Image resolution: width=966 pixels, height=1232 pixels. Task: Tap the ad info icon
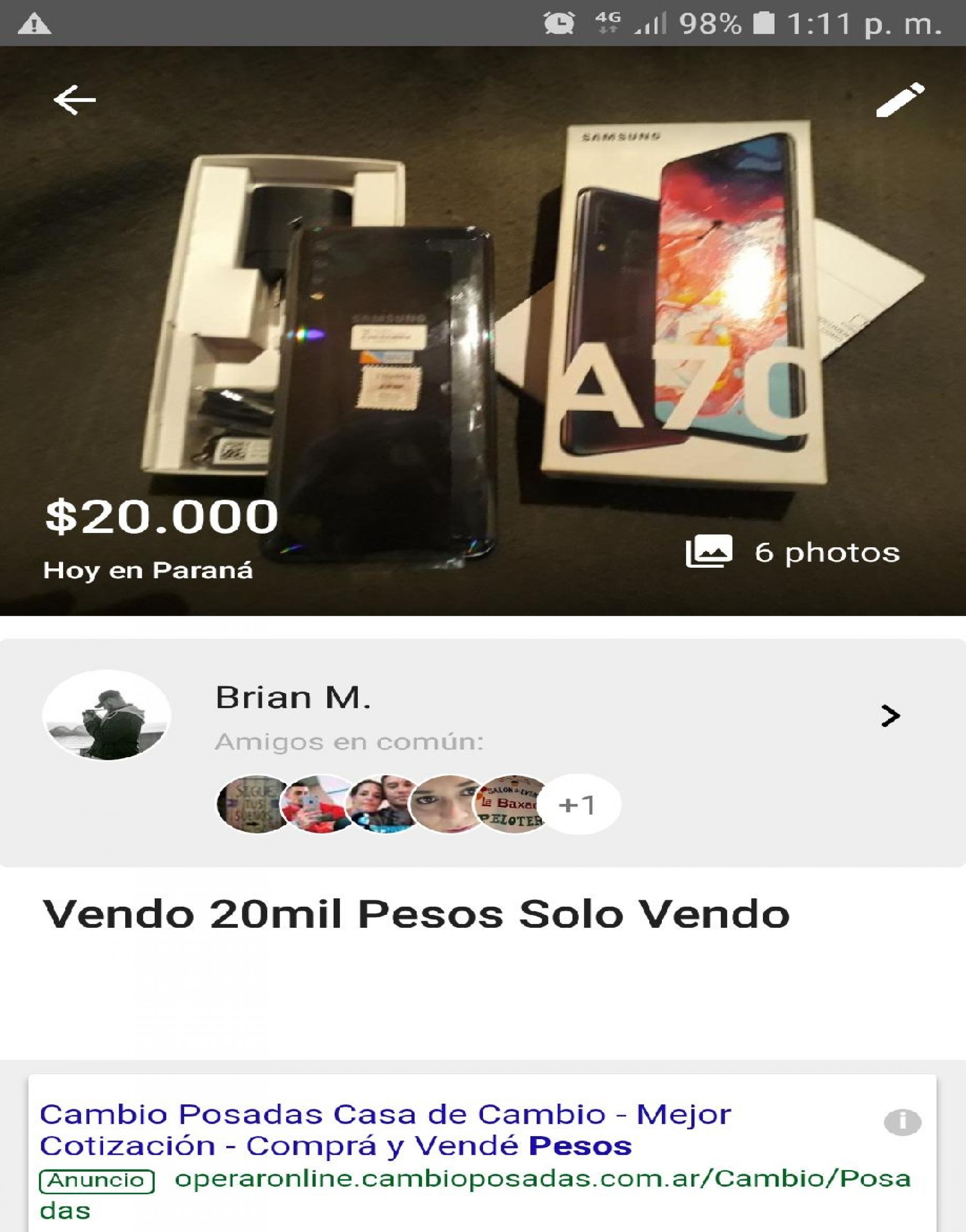(902, 1122)
